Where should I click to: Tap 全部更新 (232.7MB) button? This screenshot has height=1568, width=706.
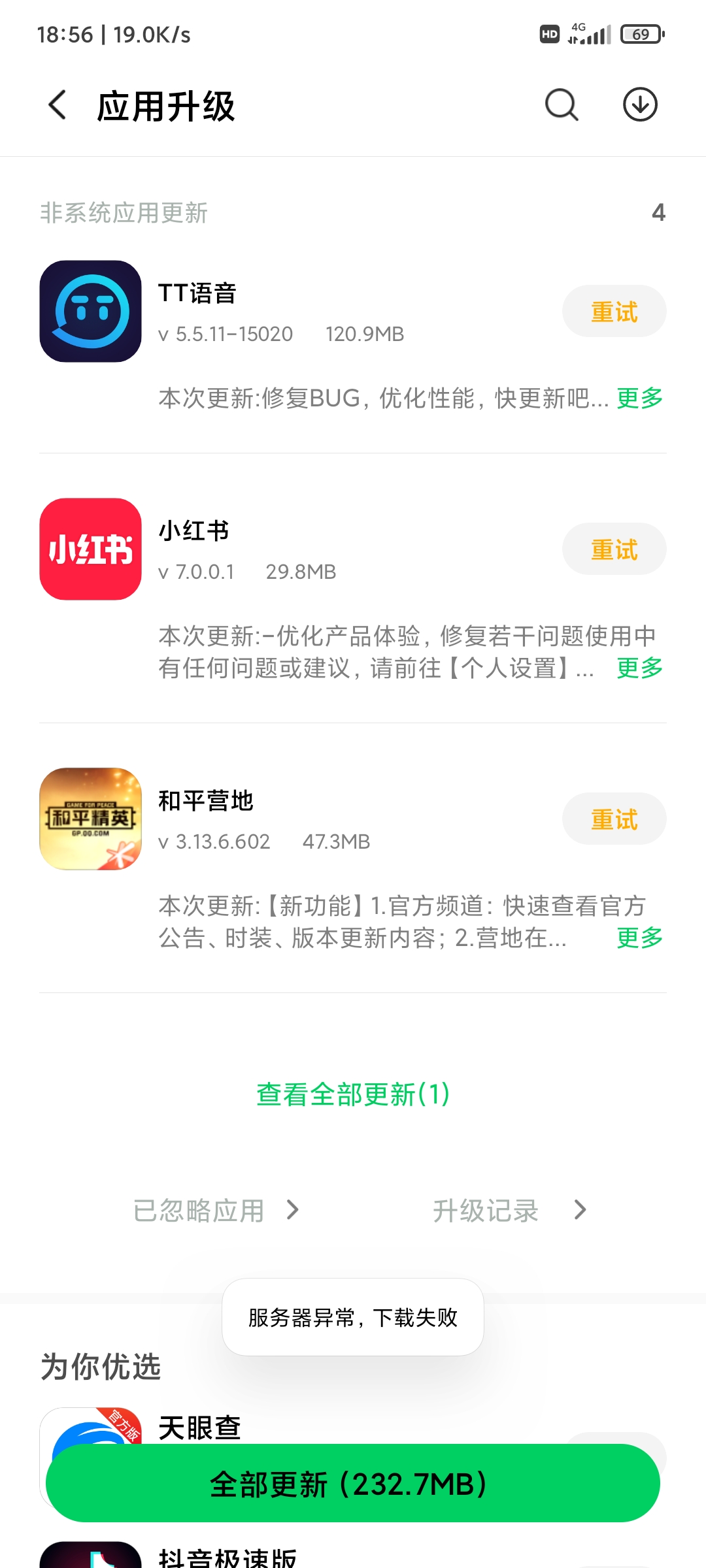(353, 1483)
